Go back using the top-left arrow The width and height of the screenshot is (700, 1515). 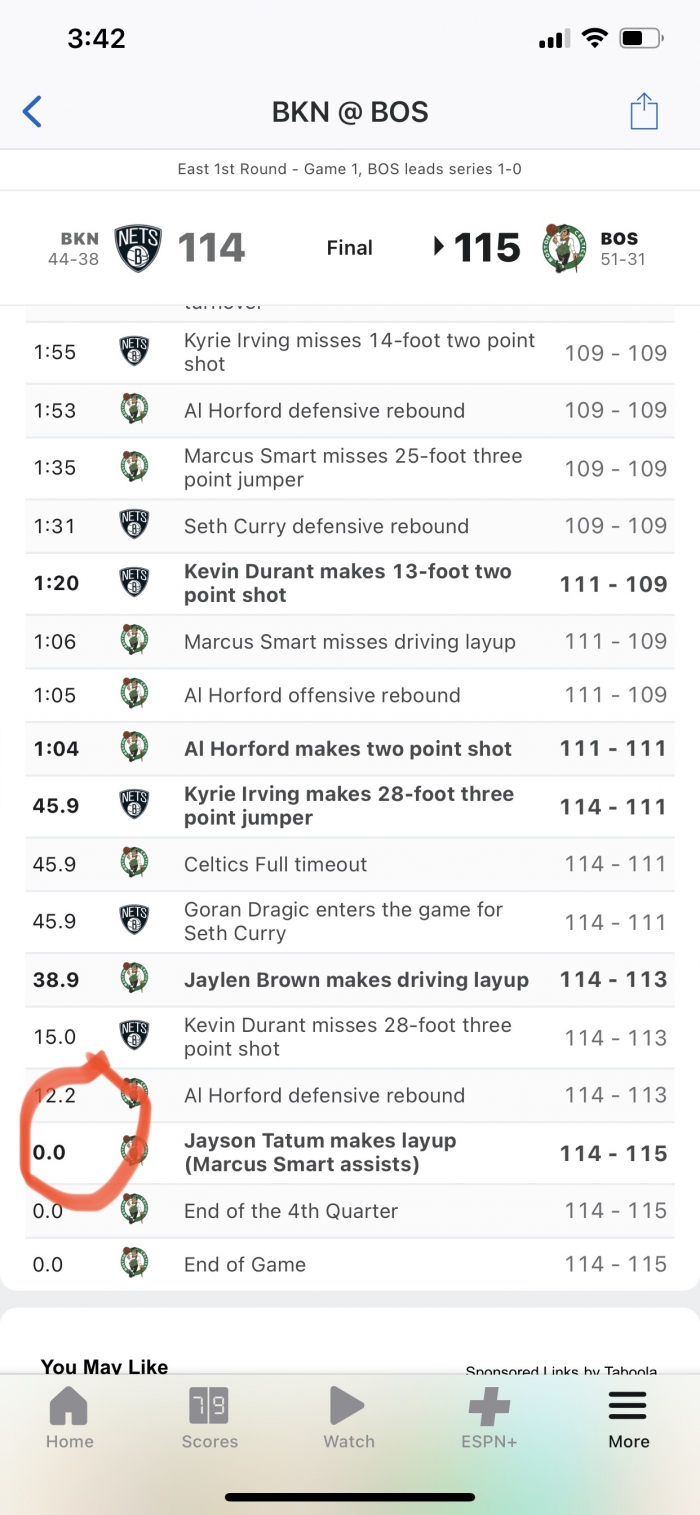pyautogui.click(x=32, y=111)
